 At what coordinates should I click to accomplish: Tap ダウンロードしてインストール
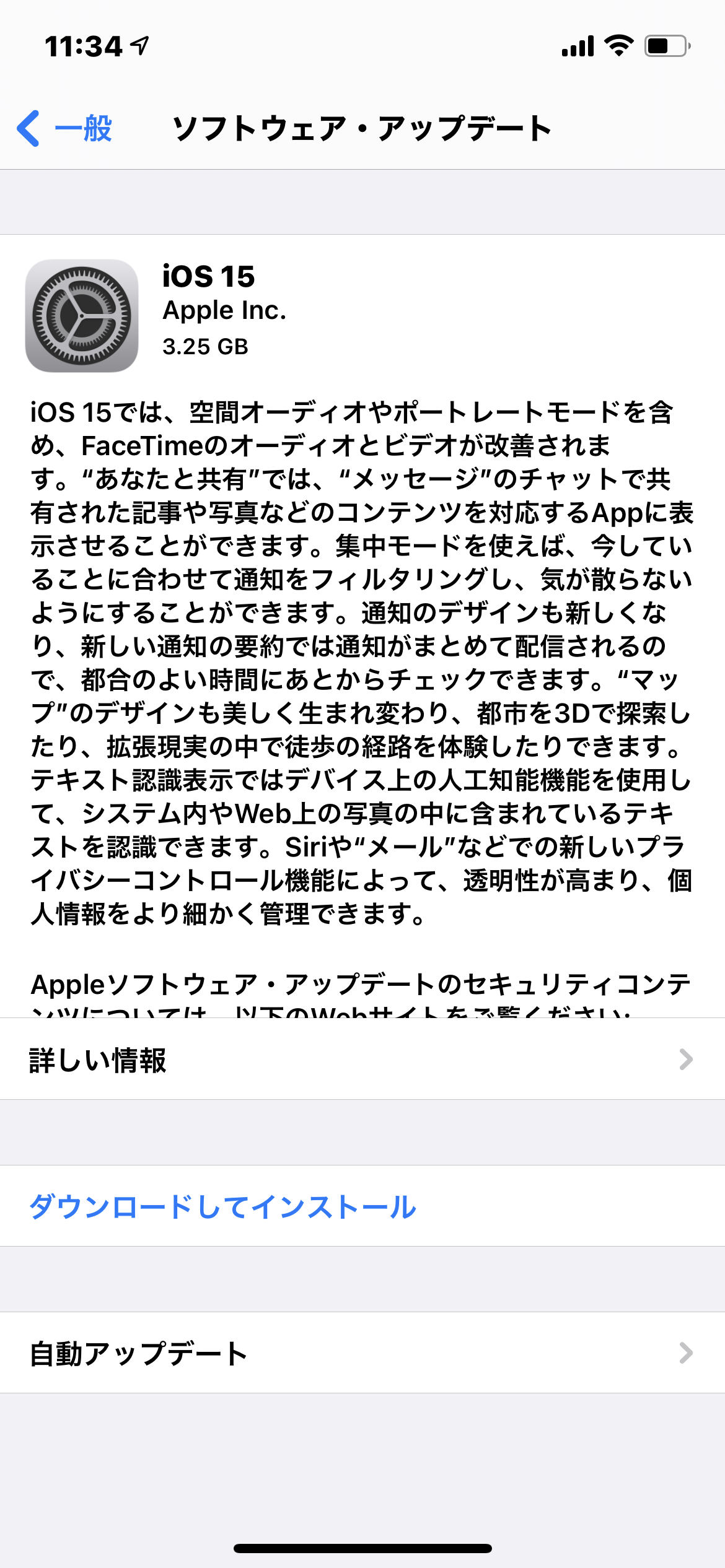(x=362, y=1206)
